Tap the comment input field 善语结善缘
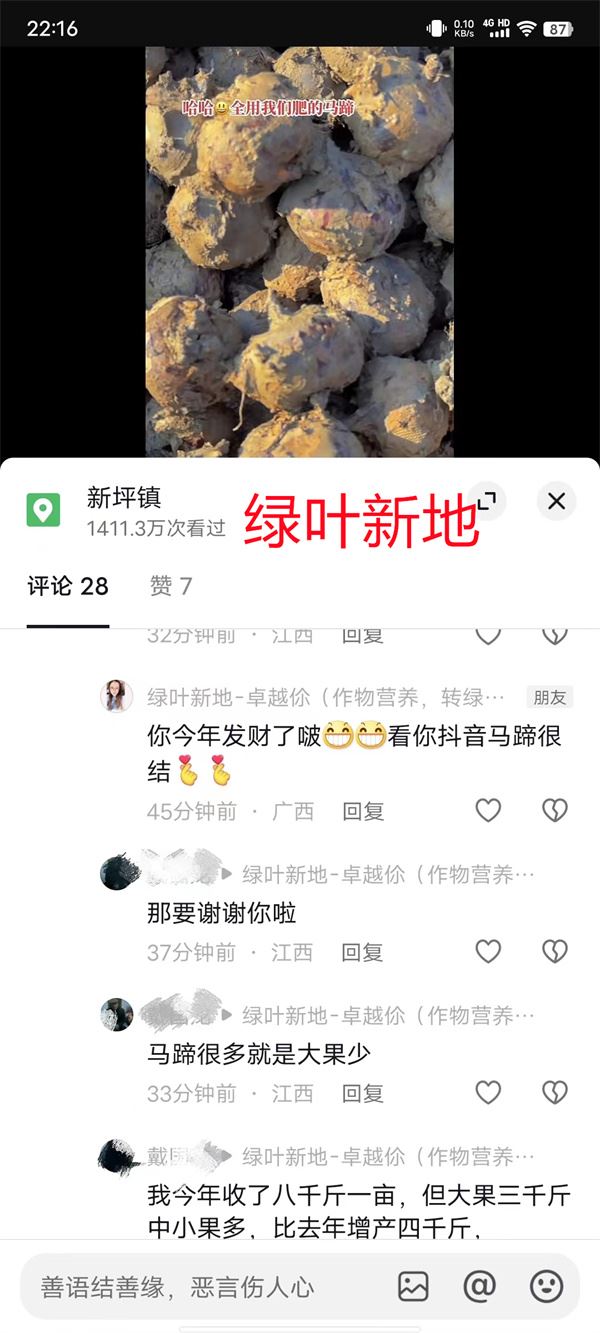The image size is (600, 1333). (x=200, y=1287)
